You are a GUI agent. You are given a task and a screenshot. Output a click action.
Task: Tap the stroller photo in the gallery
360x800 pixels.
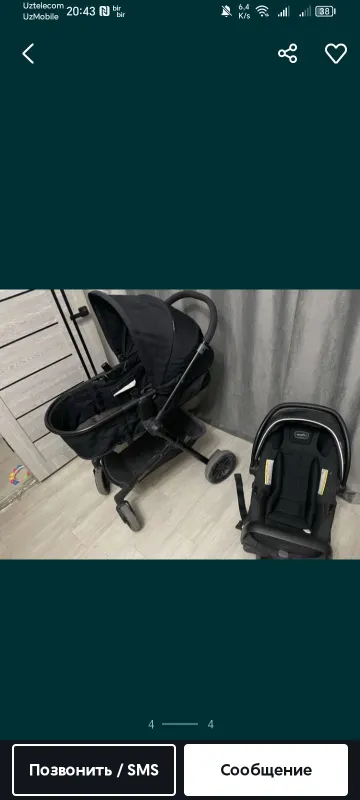tap(180, 424)
